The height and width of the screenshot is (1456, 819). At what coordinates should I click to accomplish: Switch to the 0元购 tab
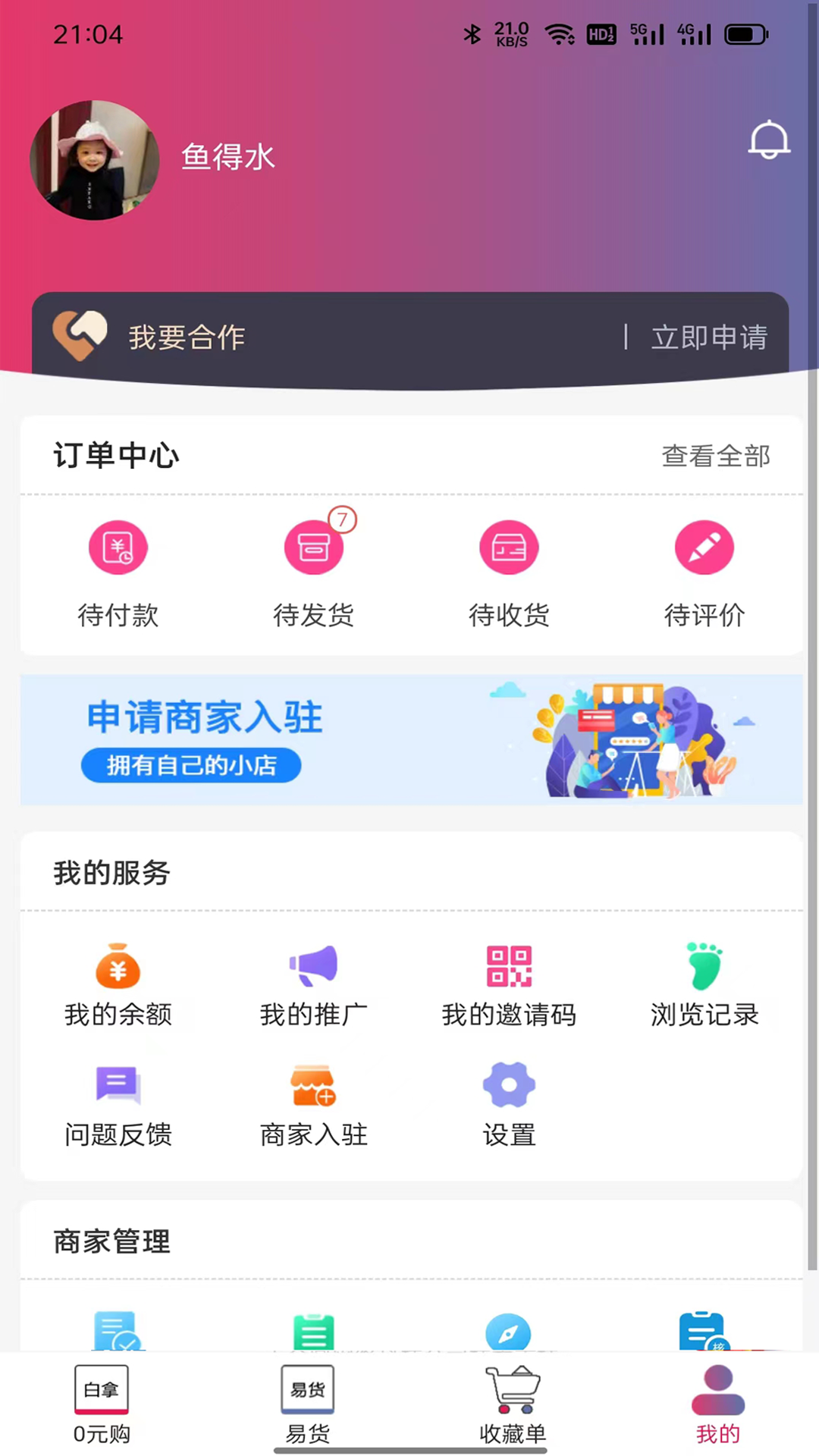(x=102, y=1404)
